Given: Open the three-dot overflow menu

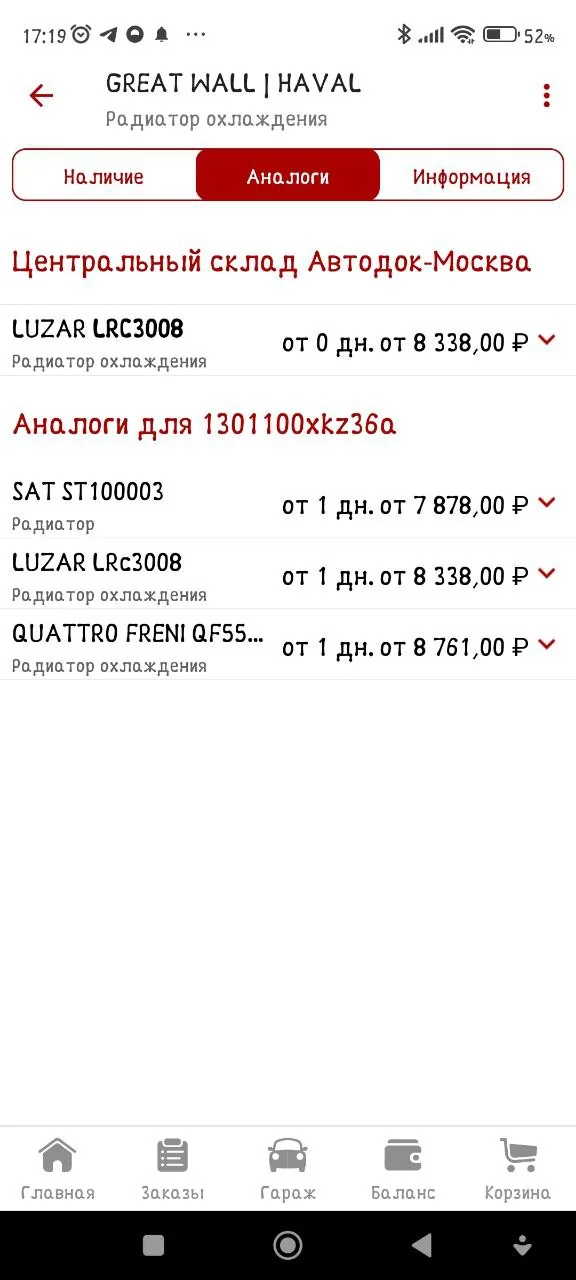Looking at the screenshot, I should click(546, 96).
